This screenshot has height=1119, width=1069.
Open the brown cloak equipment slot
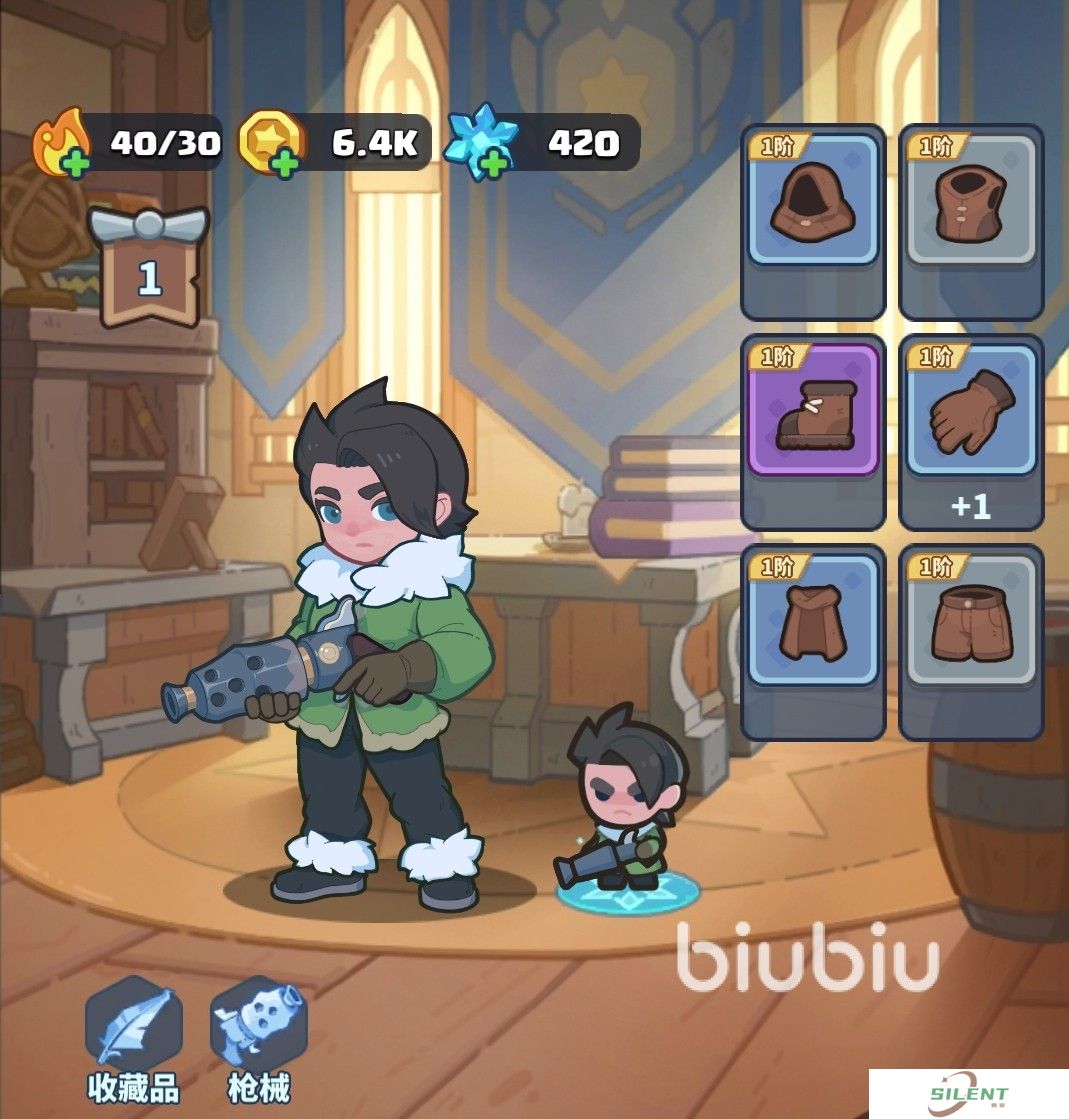point(813,623)
